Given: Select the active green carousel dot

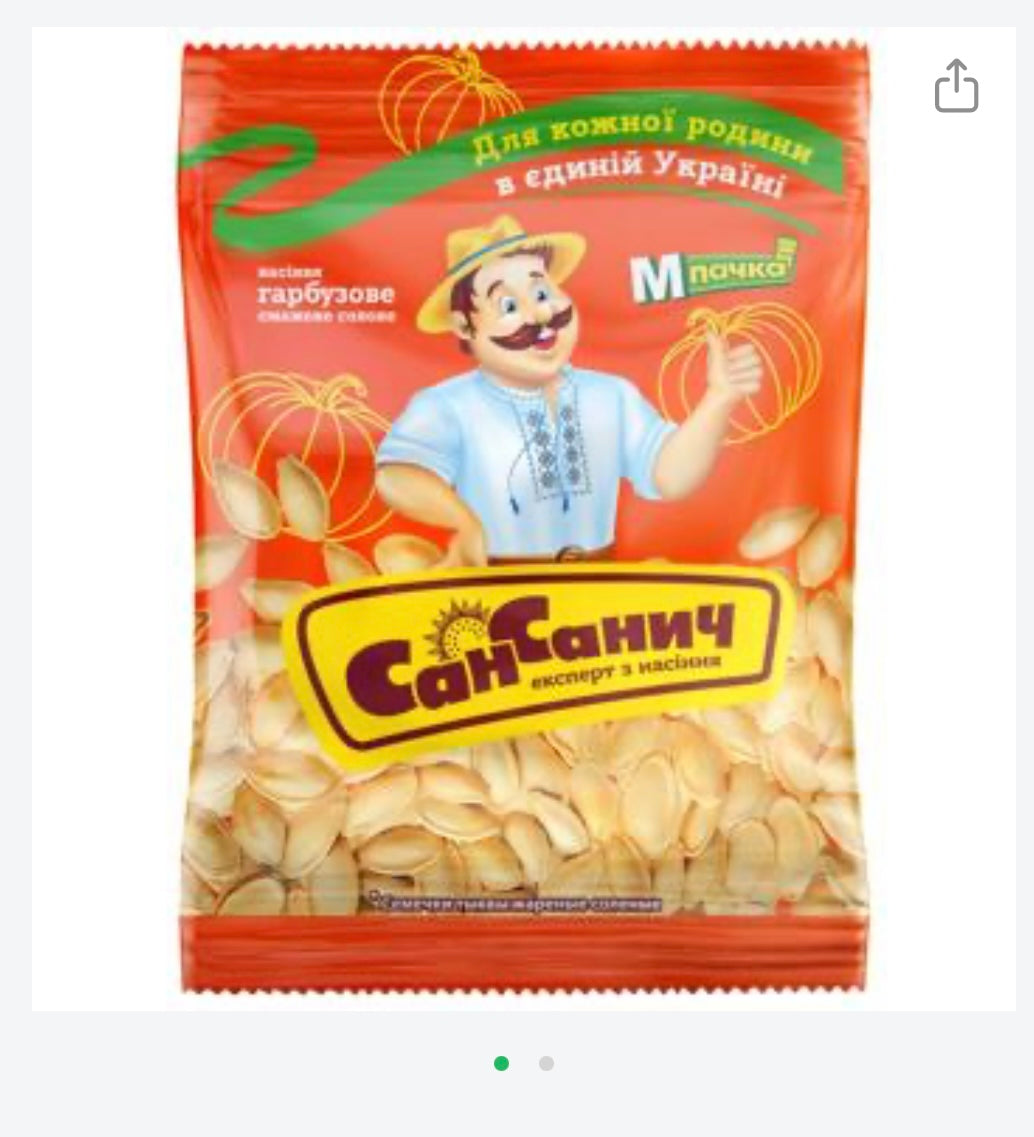Looking at the screenshot, I should coord(501,1064).
